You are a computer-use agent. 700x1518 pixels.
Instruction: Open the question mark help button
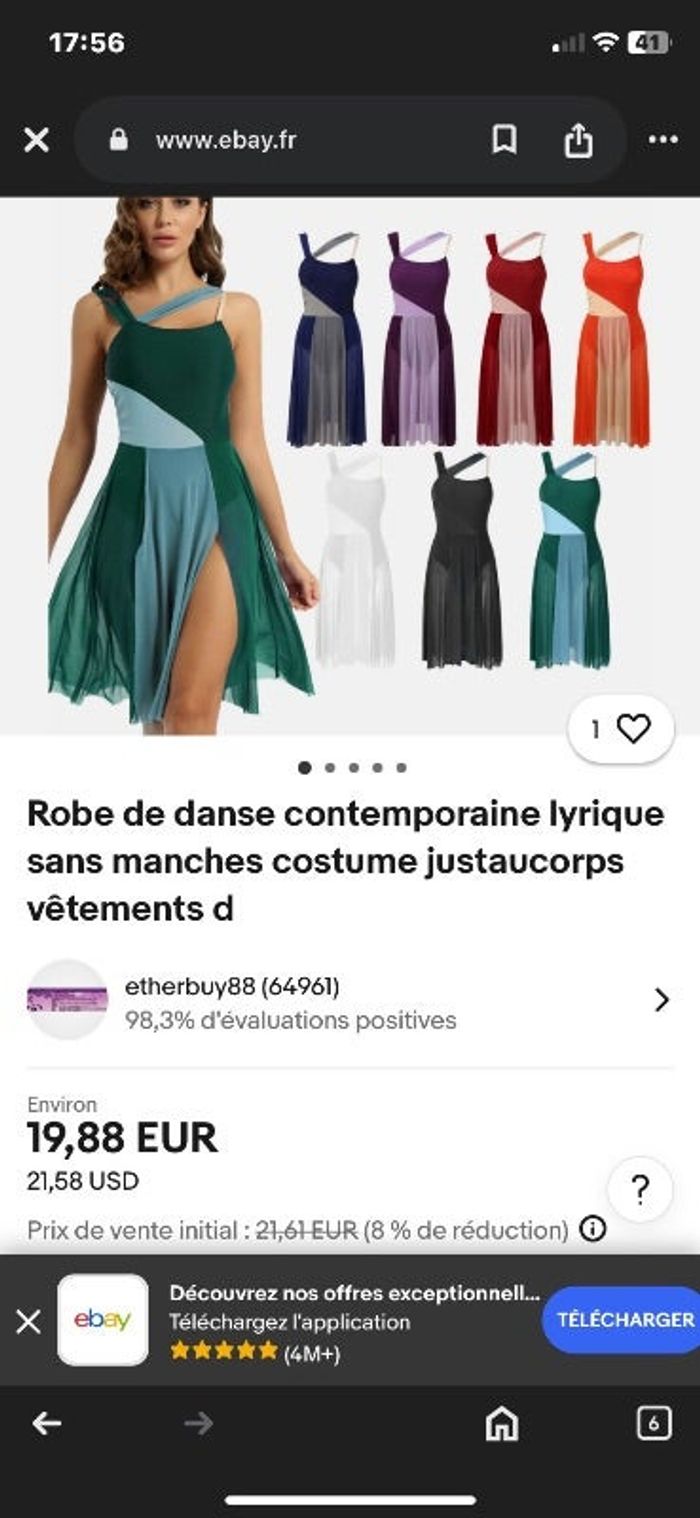640,1190
